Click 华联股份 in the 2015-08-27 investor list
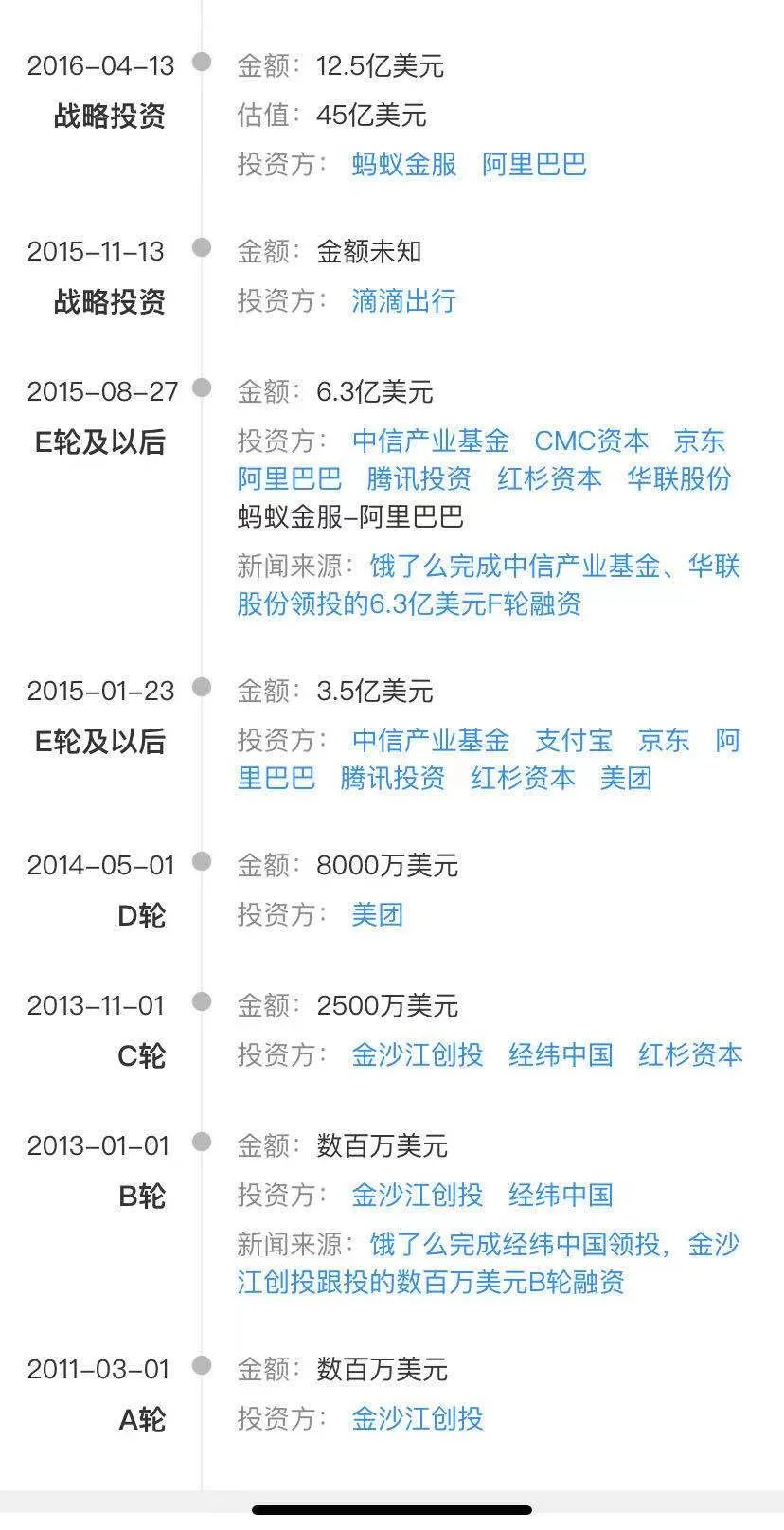This screenshot has width=784, height=1530. tap(683, 479)
